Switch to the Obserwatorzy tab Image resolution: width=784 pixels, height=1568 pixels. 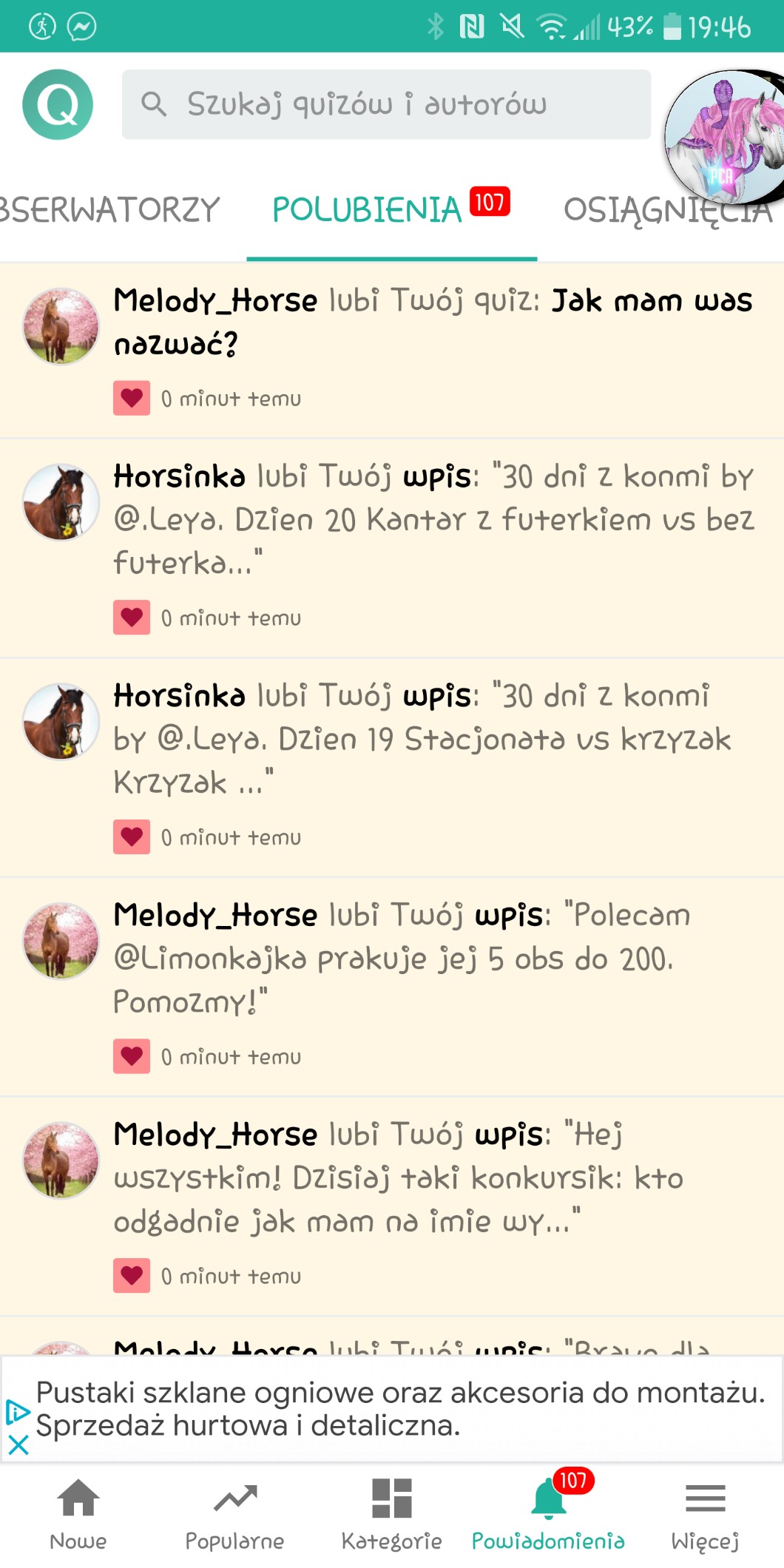[x=109, y=210]
